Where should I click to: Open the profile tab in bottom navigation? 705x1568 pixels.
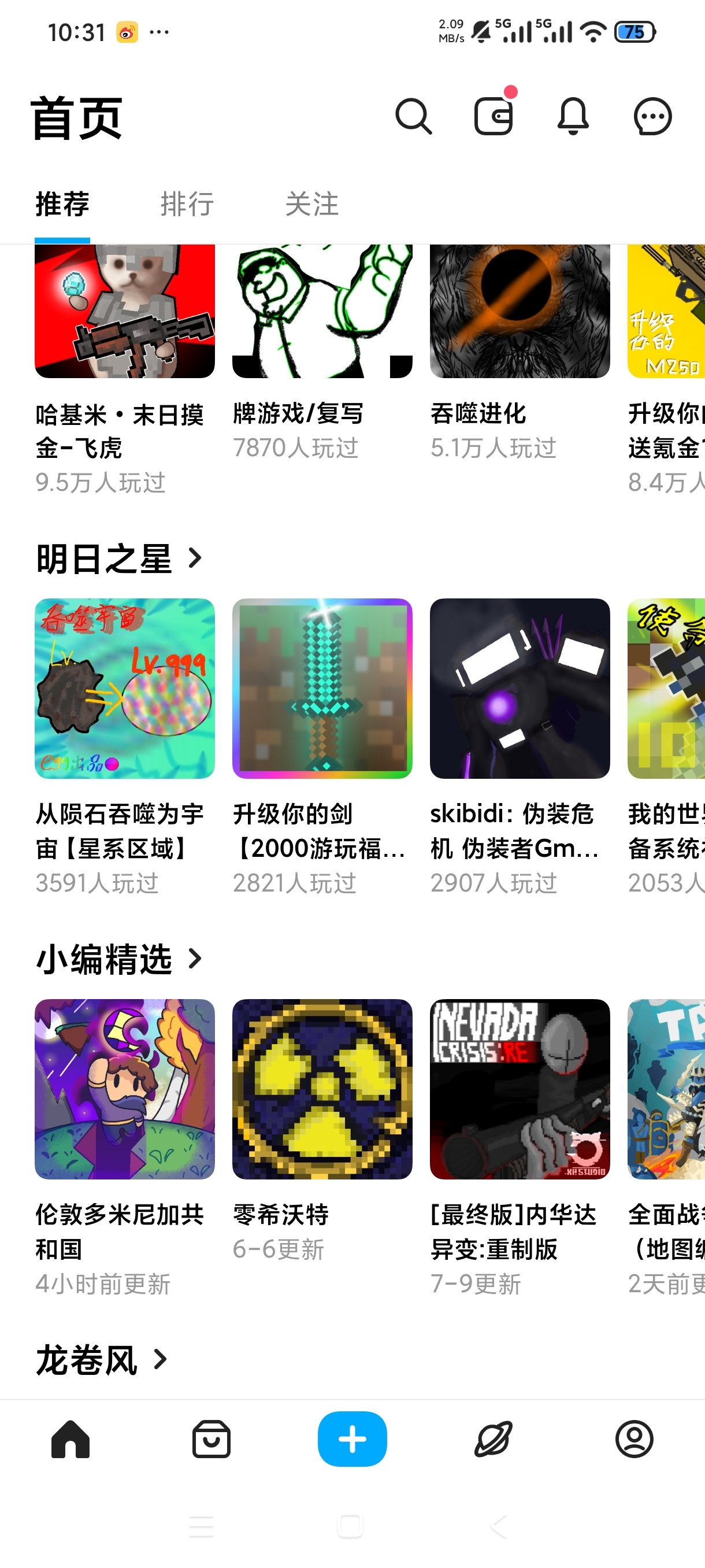tap(634, 1440)
